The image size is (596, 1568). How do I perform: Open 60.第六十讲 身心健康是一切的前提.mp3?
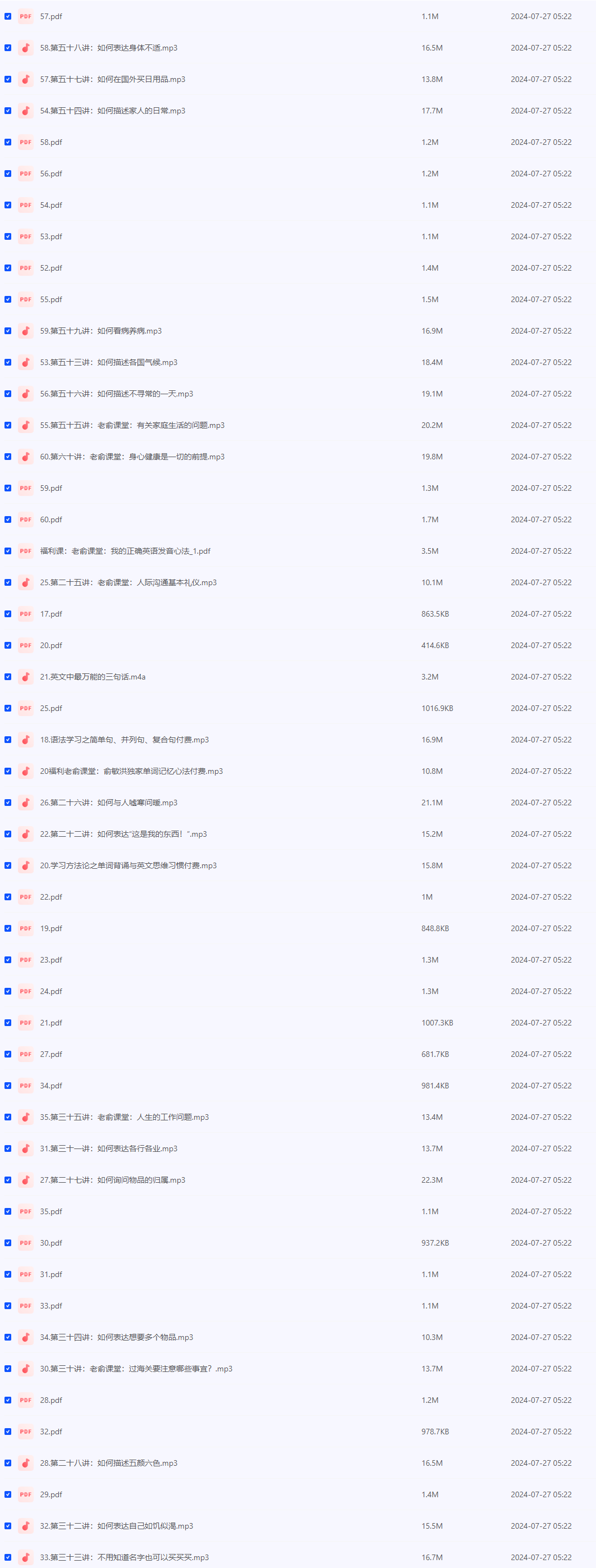click(132, 457)
